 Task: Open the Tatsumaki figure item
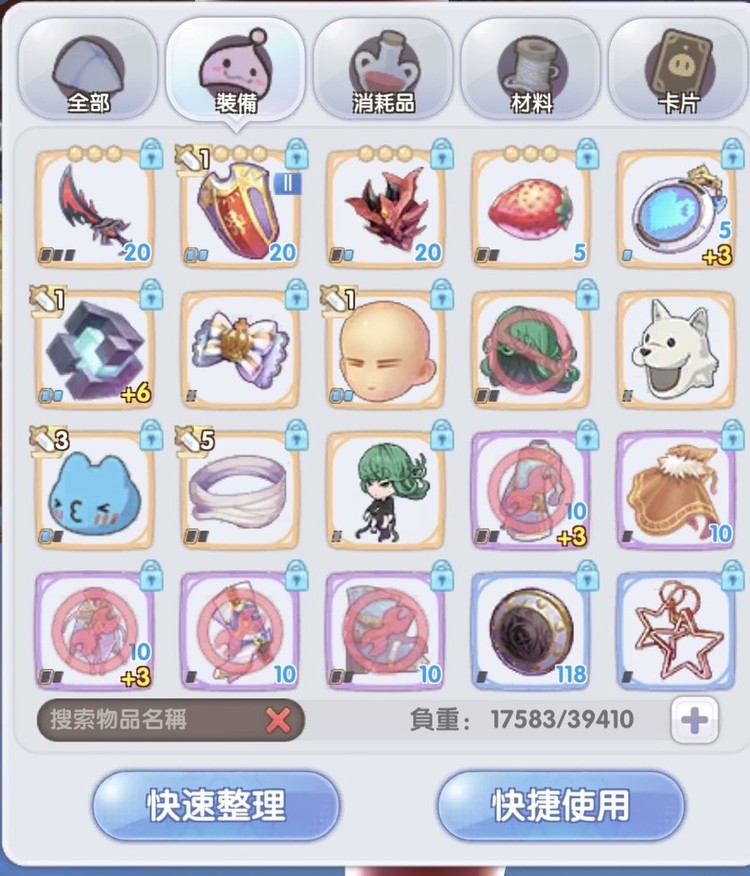tap(385, 490)
